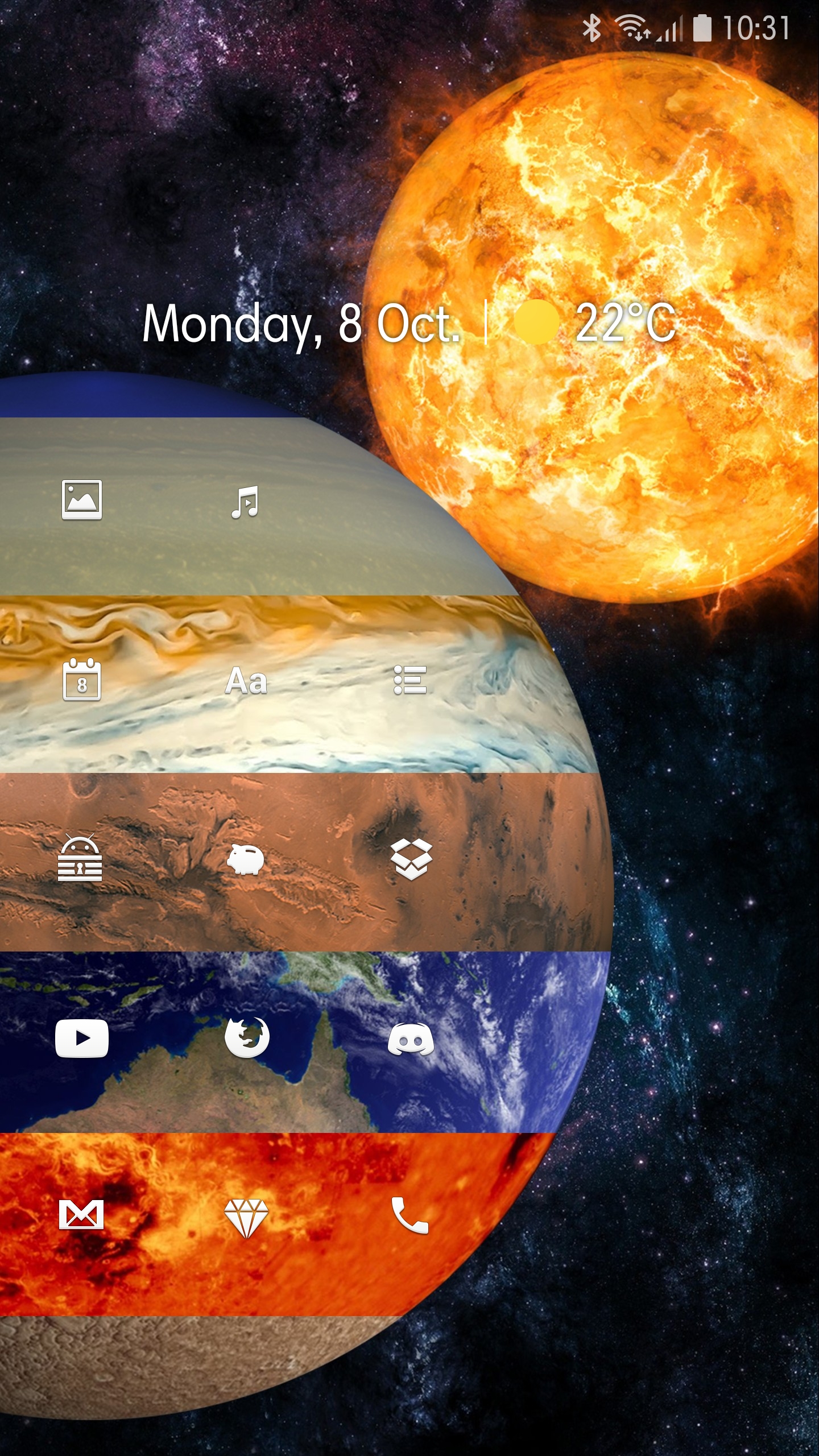Launch the Firefox browser
819x1456 pixels.
coord(247,1037)
